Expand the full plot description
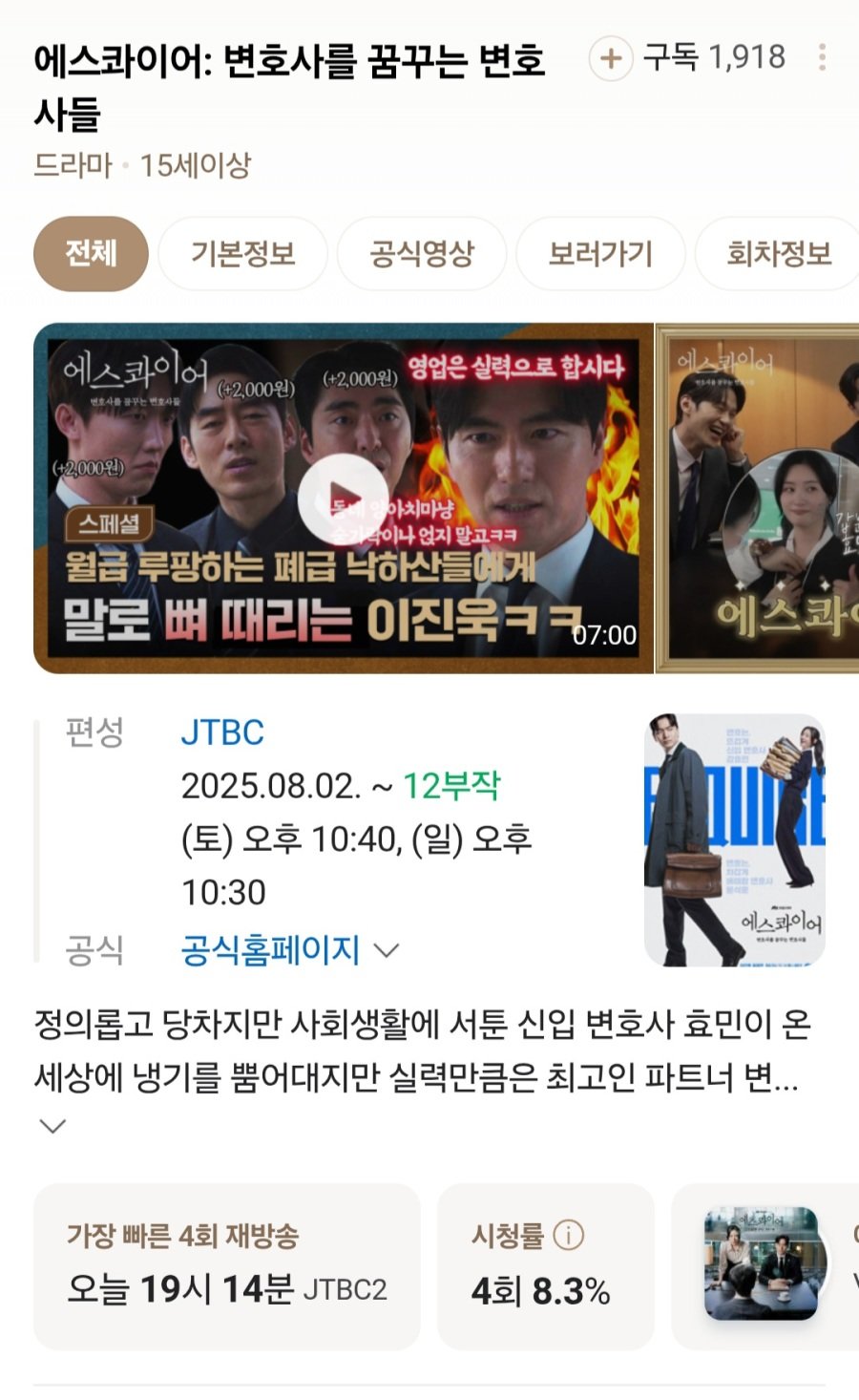 (52, 1126)
